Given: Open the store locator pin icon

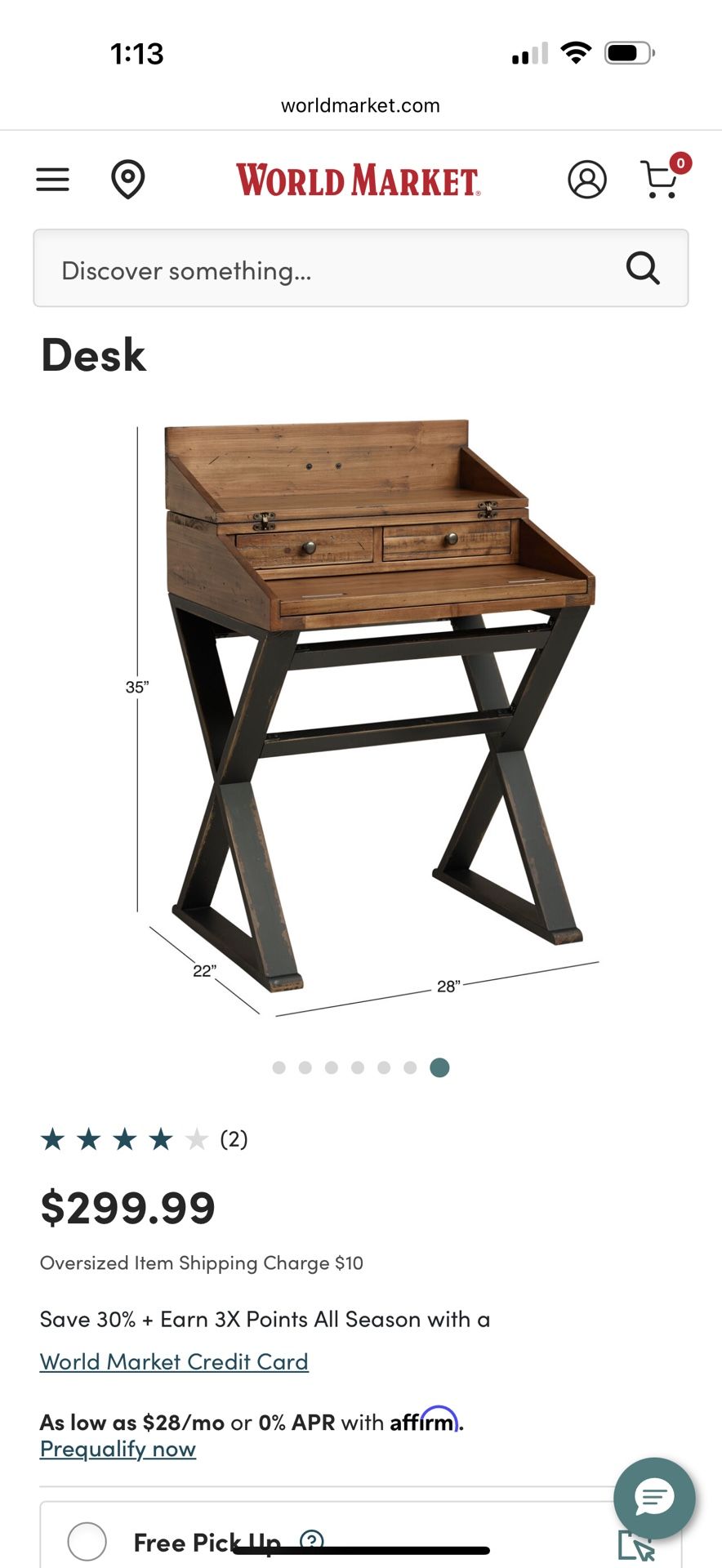Looking at the screenshot, I should tap(127, 179).
